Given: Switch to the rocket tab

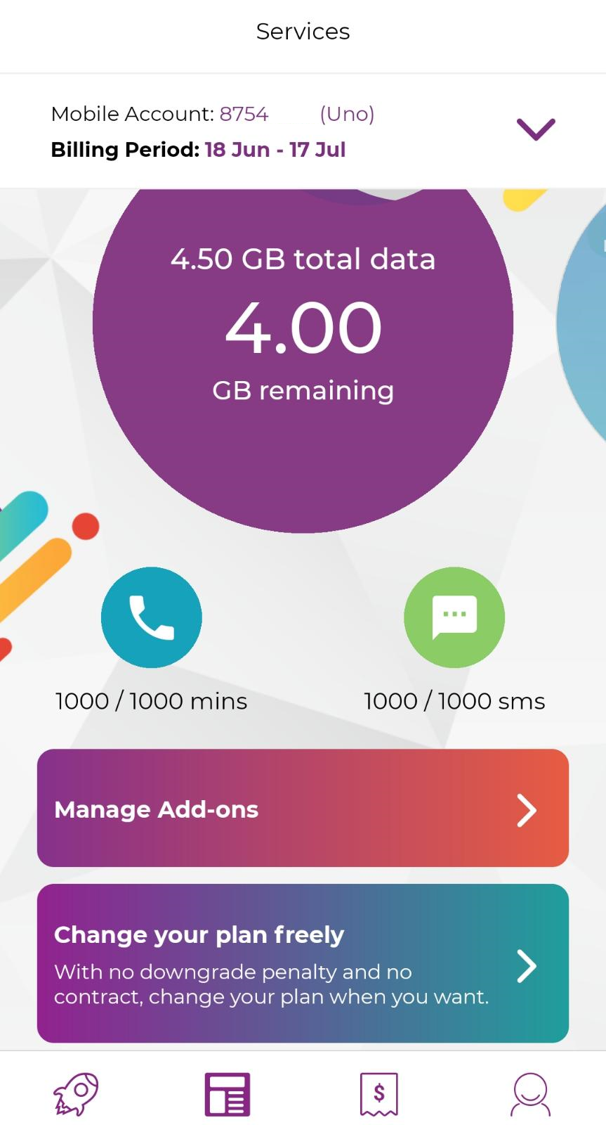Looking at the screenshot, I should pos(76,1094).
